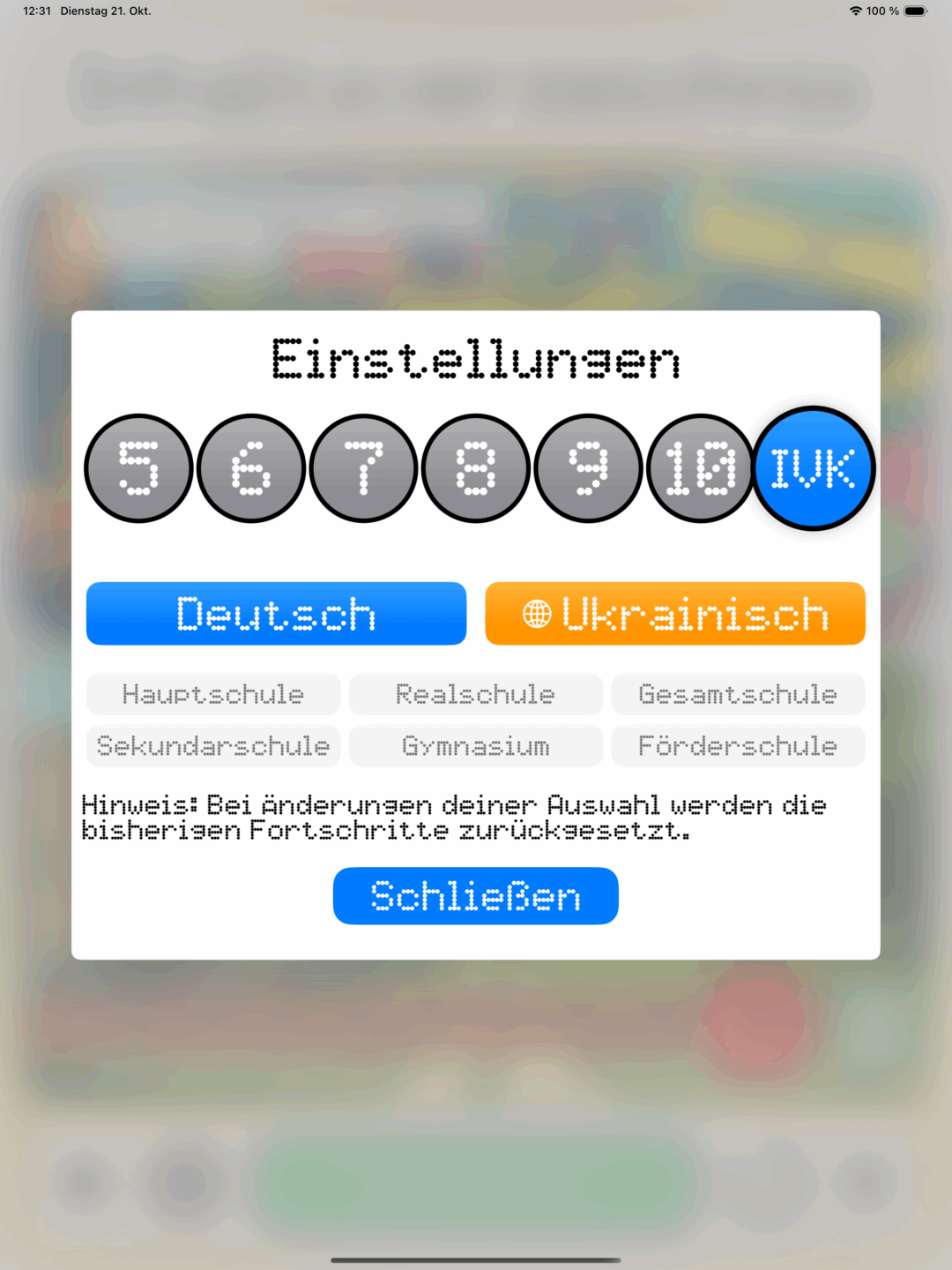Switch language to Deutsch
Image resolution: width=952 pixels, height=1270 pixels.
point(276,614)
